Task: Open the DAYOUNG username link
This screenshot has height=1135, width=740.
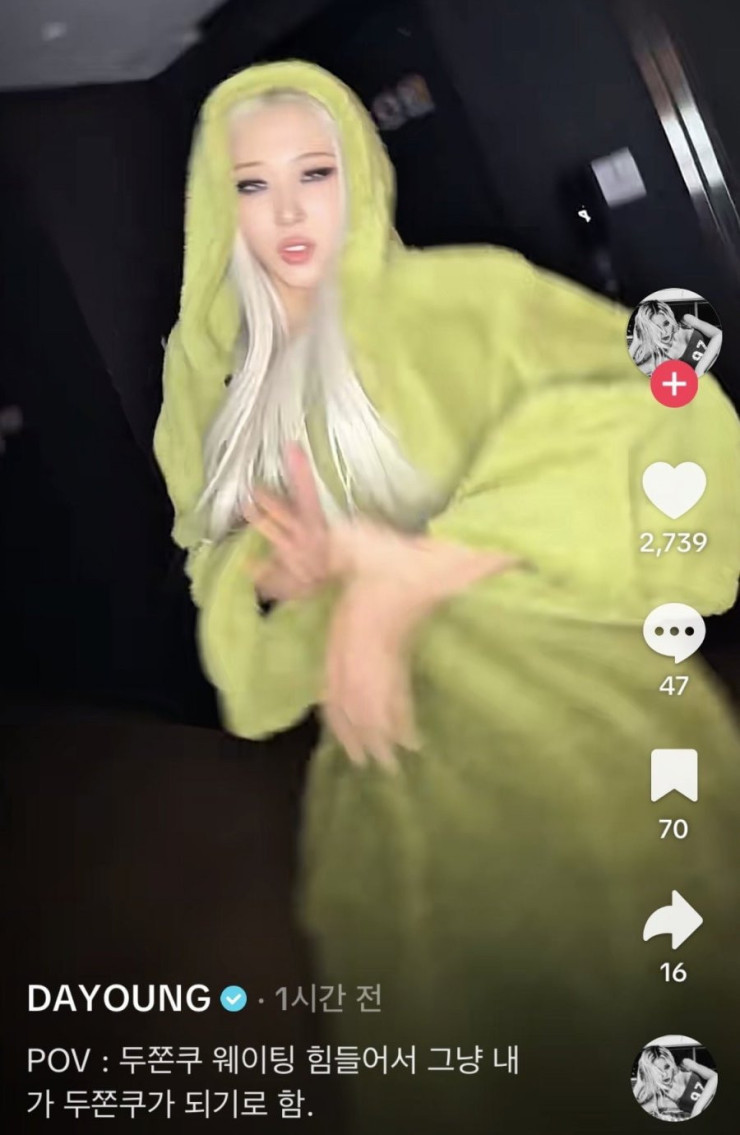Action: pyautogui.click(x=119, y=998)
